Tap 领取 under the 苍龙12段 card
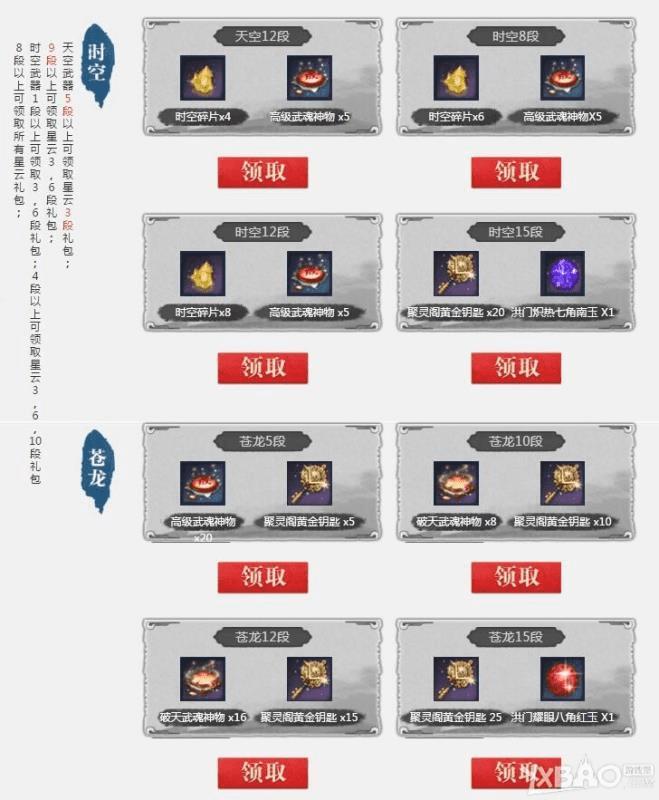 [x=263, y=772]
